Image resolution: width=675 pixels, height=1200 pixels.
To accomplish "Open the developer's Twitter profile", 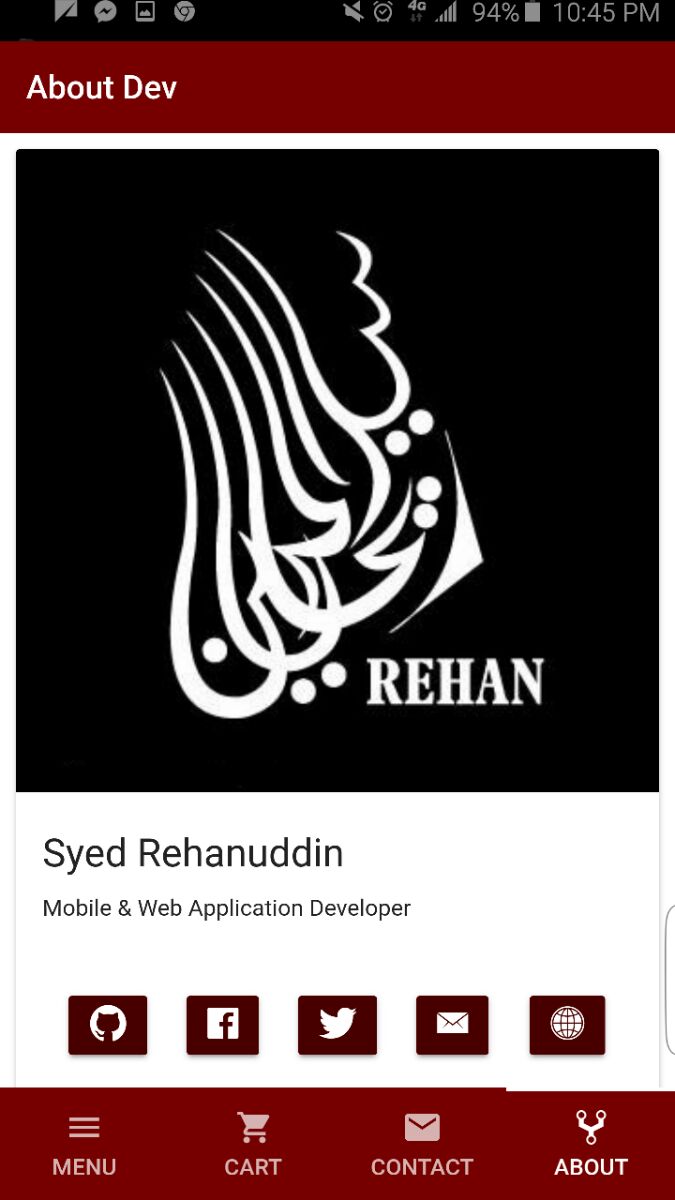I will [337, 1025].
